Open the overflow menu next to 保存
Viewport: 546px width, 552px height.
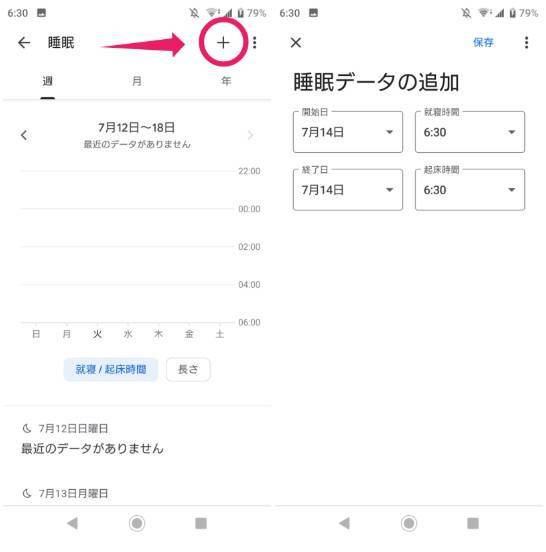coord(526,43)
